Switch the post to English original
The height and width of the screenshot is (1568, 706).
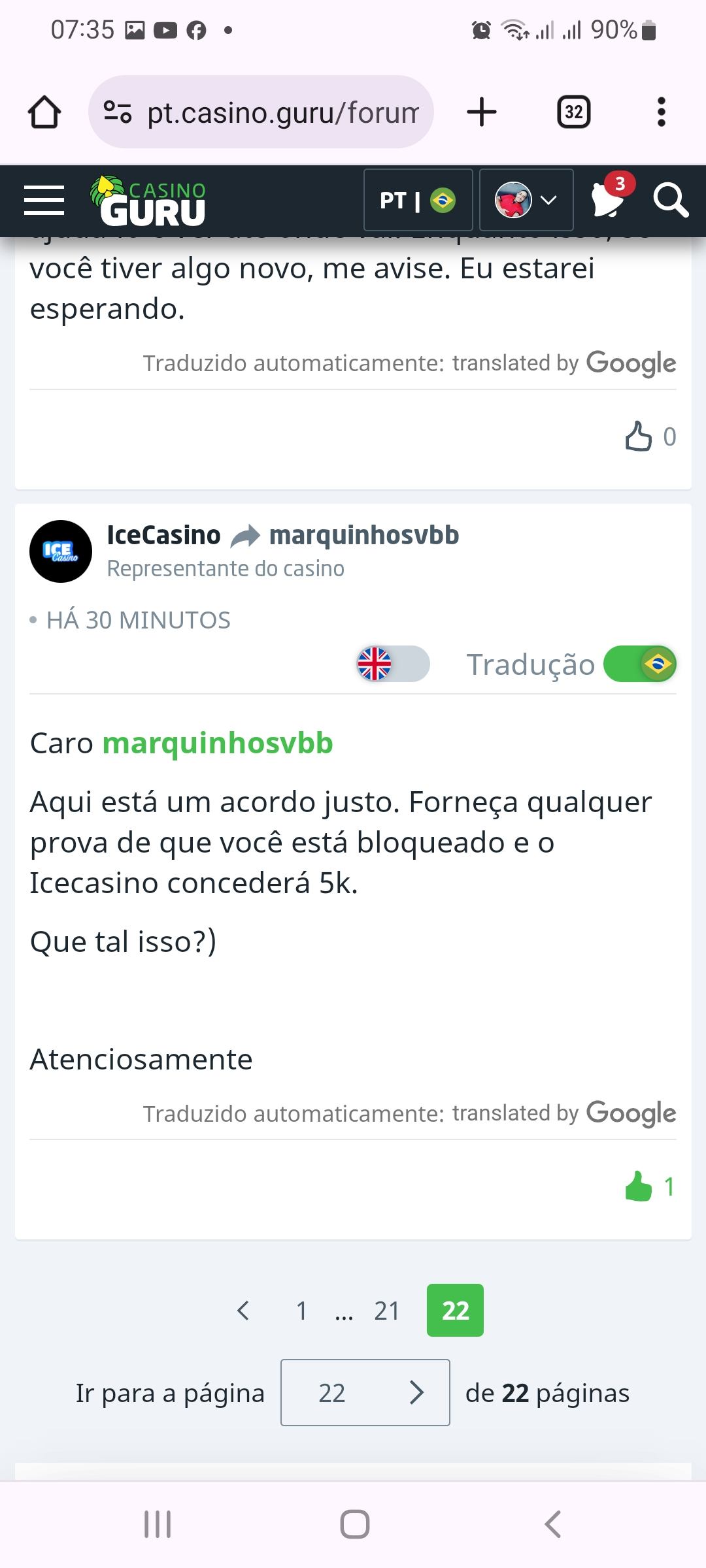(393, 664)
